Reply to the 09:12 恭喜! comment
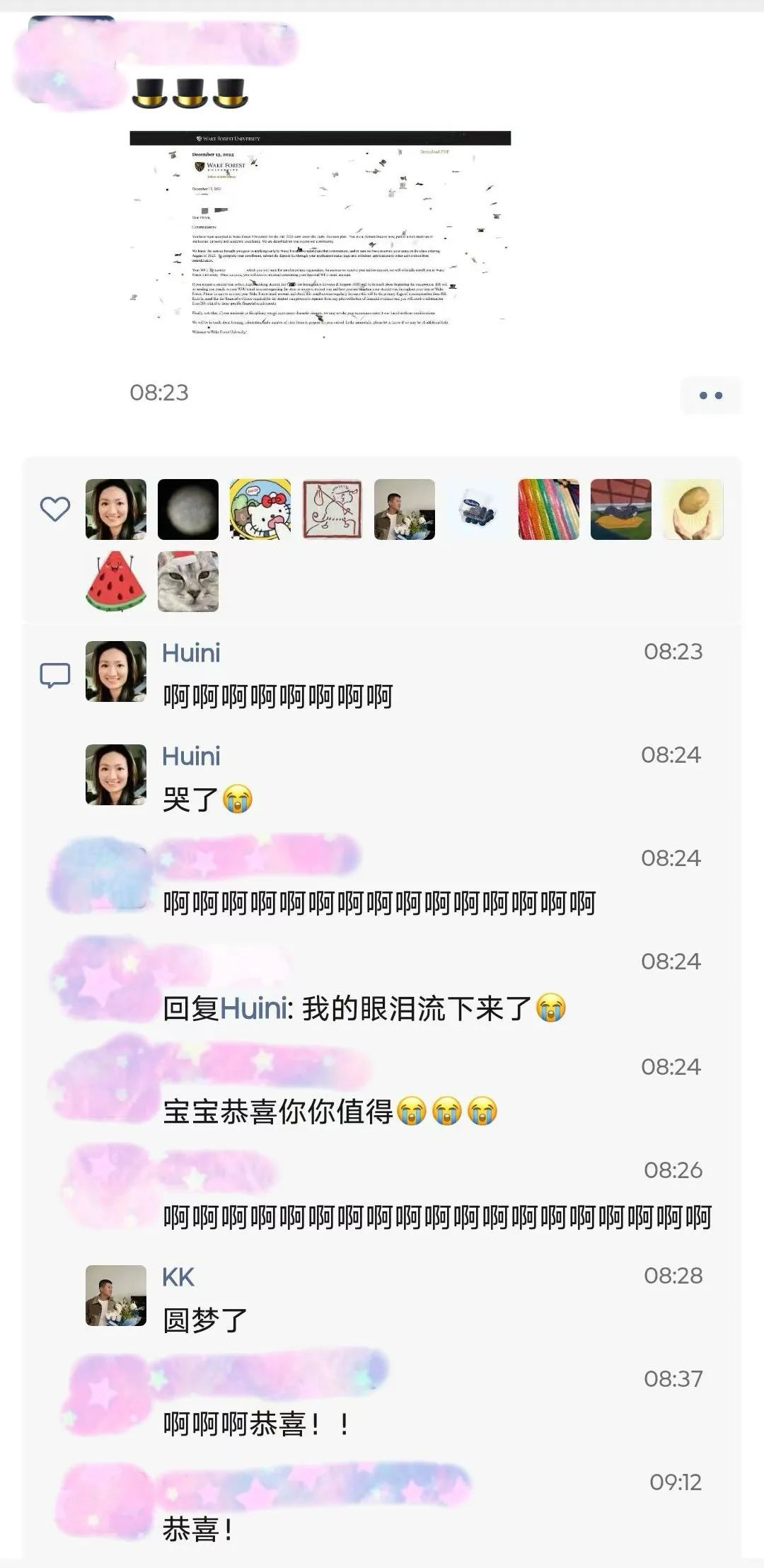Screen dimensions: 764x1568 (198, 1529)
